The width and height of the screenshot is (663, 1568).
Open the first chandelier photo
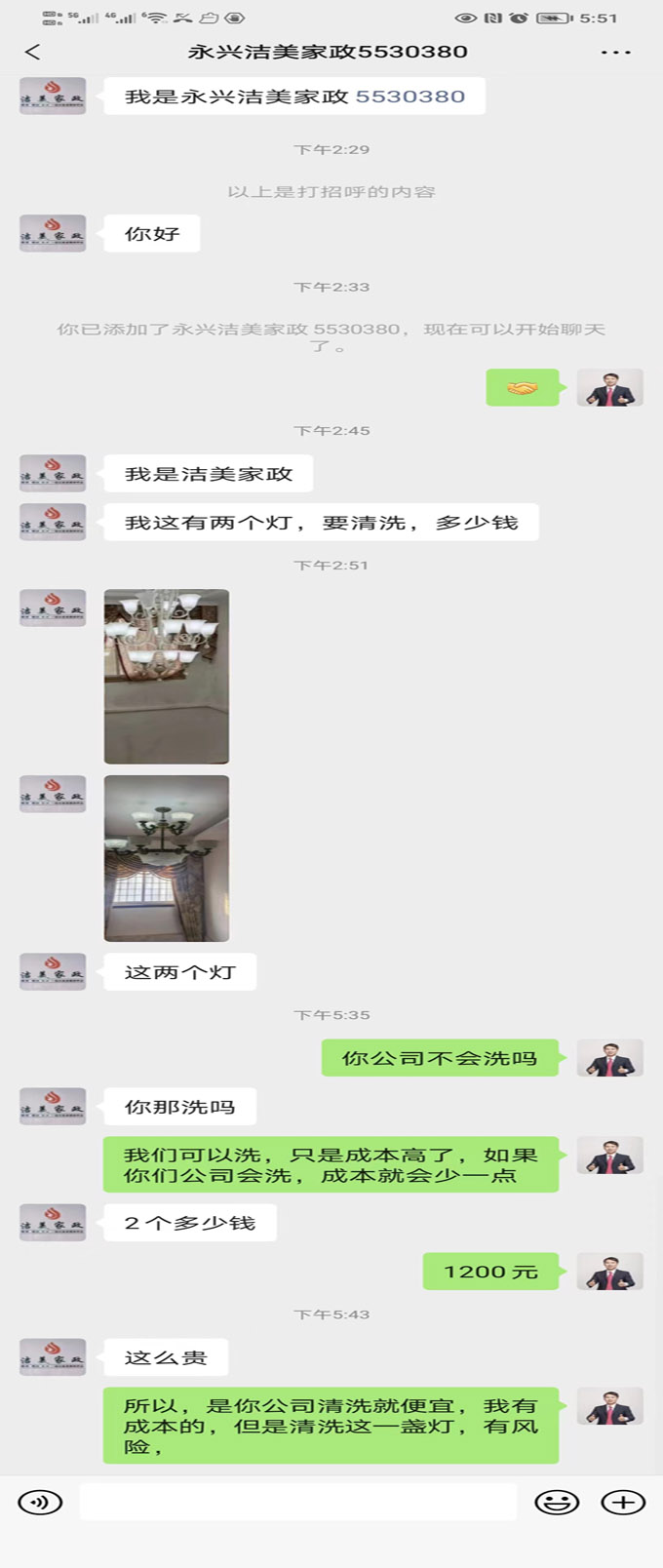coord(167,676)
